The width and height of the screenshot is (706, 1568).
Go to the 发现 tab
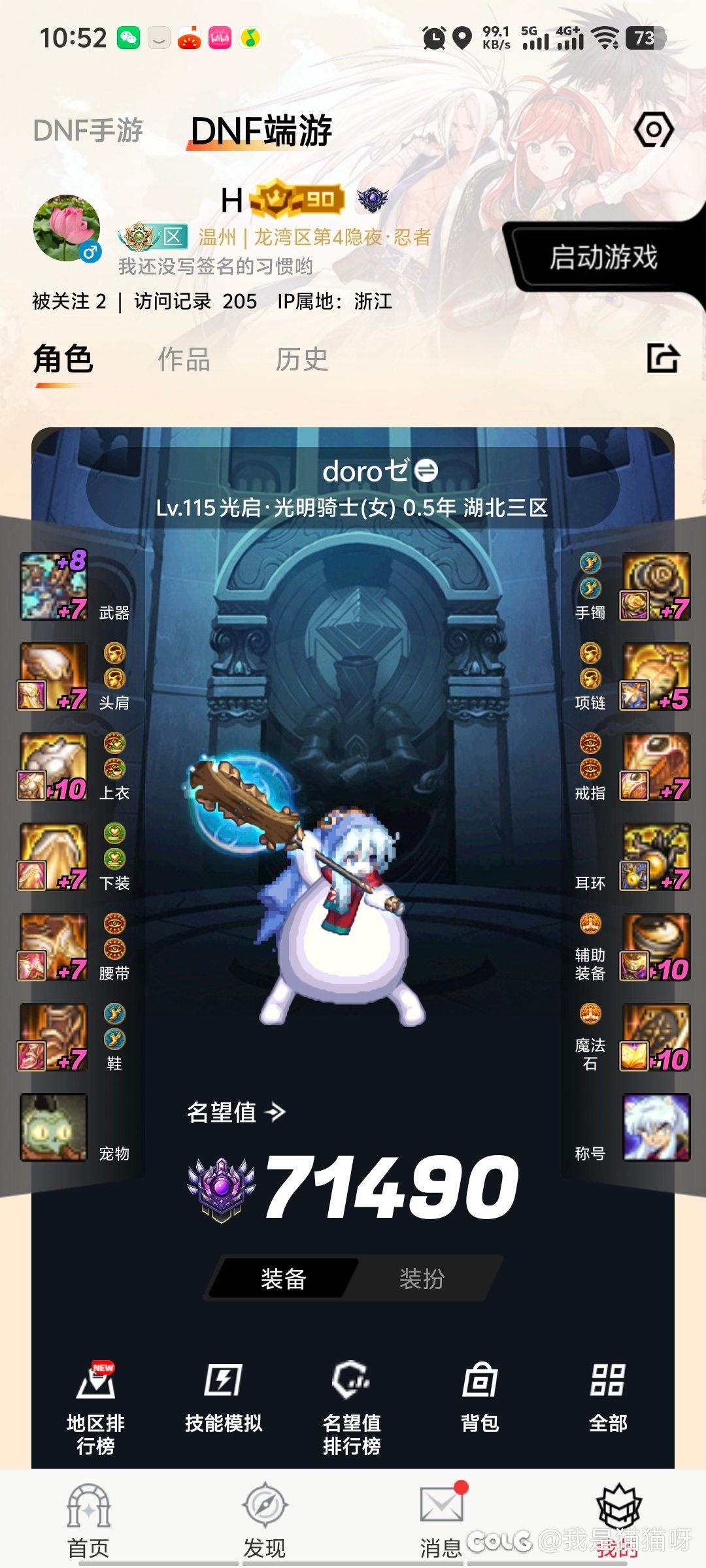coord(265,1520)
